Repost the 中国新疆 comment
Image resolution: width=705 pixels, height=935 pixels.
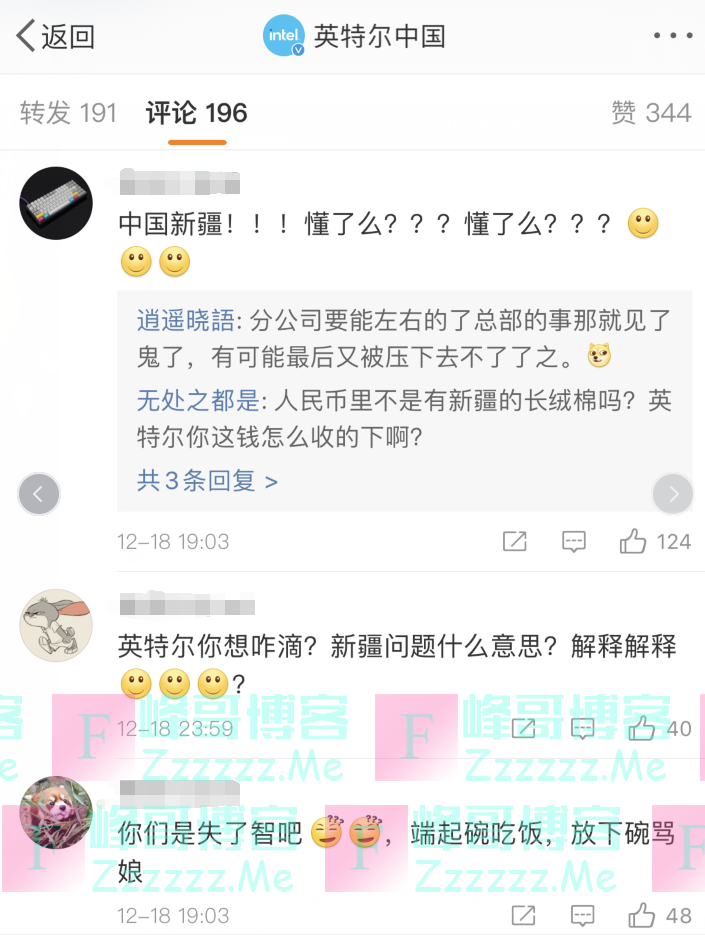click(514, 542)
